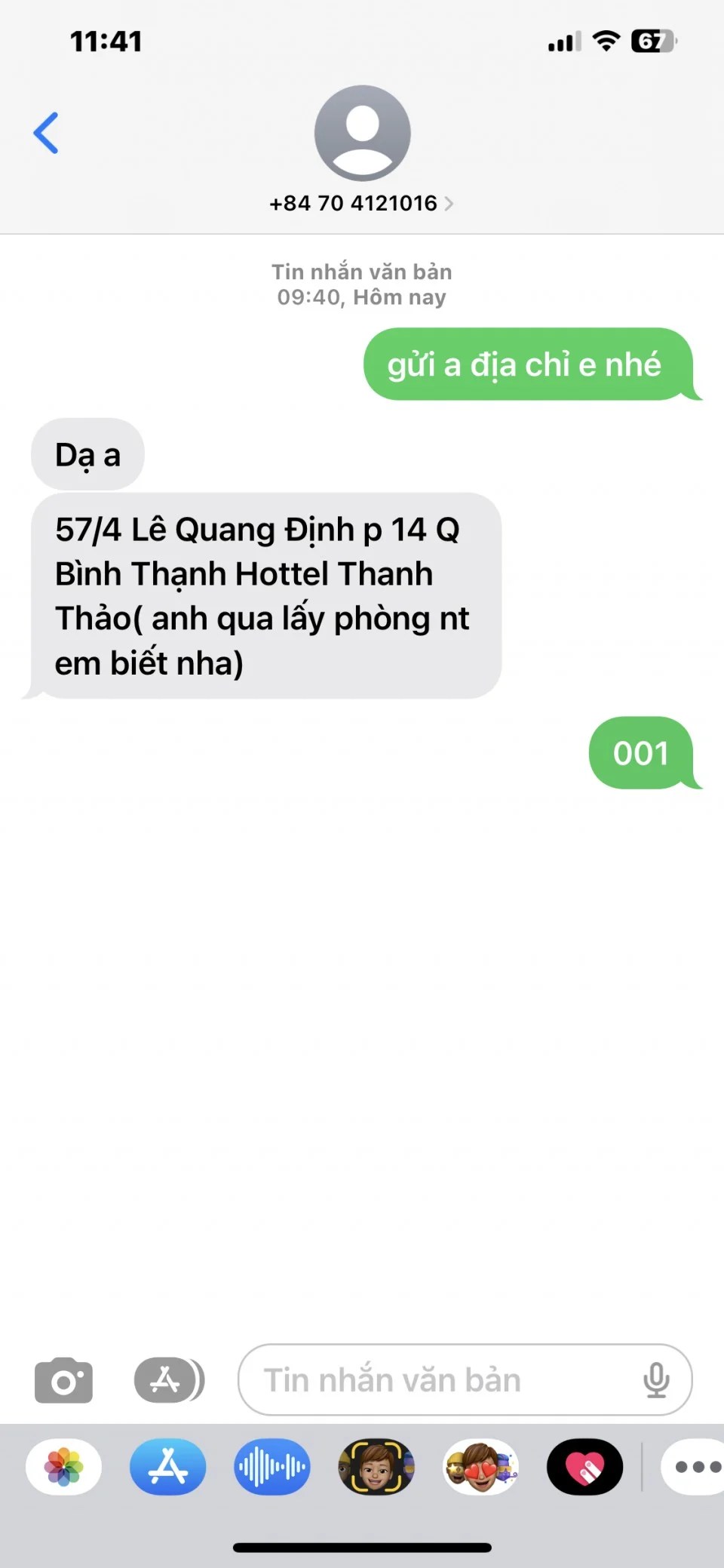Open Digital Touch heart icon

click(x=584, y=1467)
